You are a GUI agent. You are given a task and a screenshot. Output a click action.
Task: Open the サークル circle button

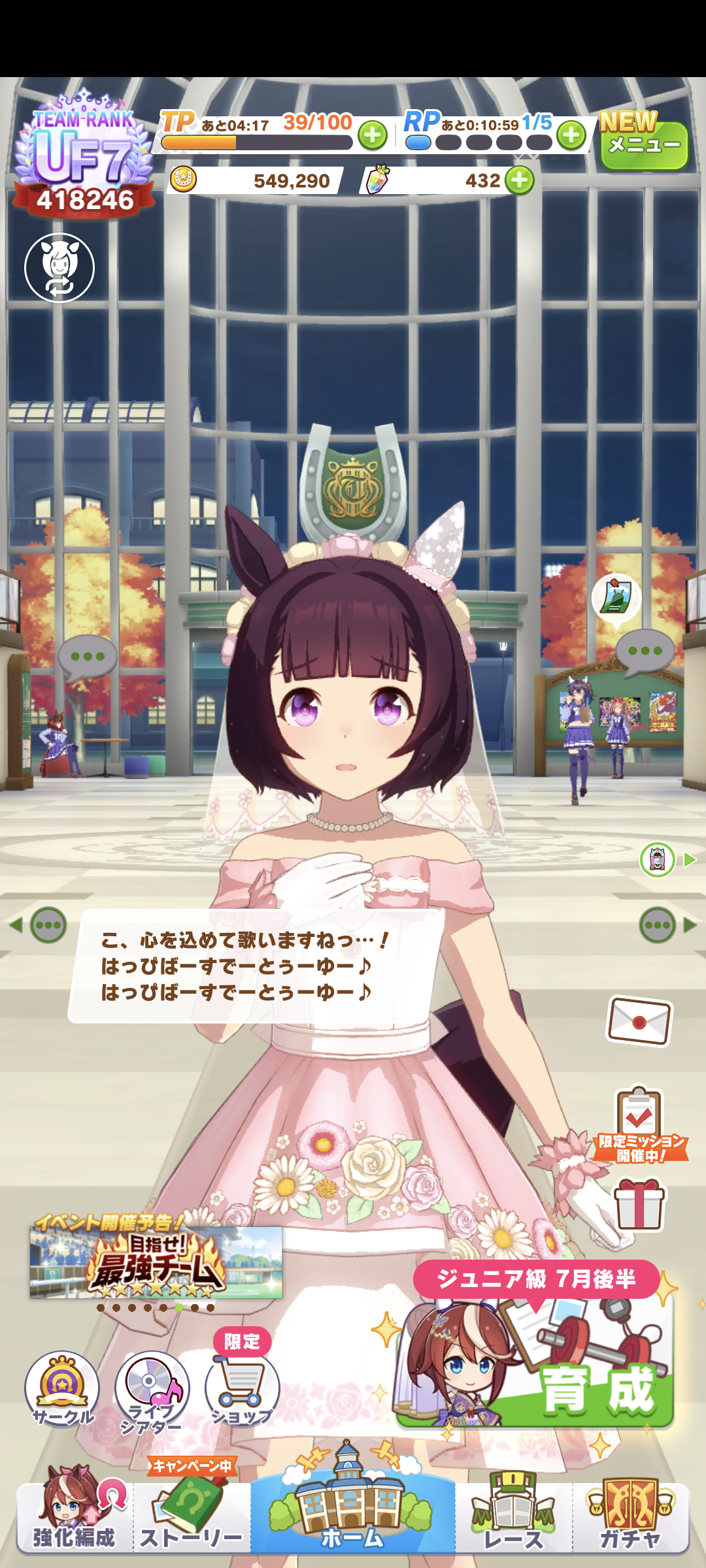[62, 1388]
